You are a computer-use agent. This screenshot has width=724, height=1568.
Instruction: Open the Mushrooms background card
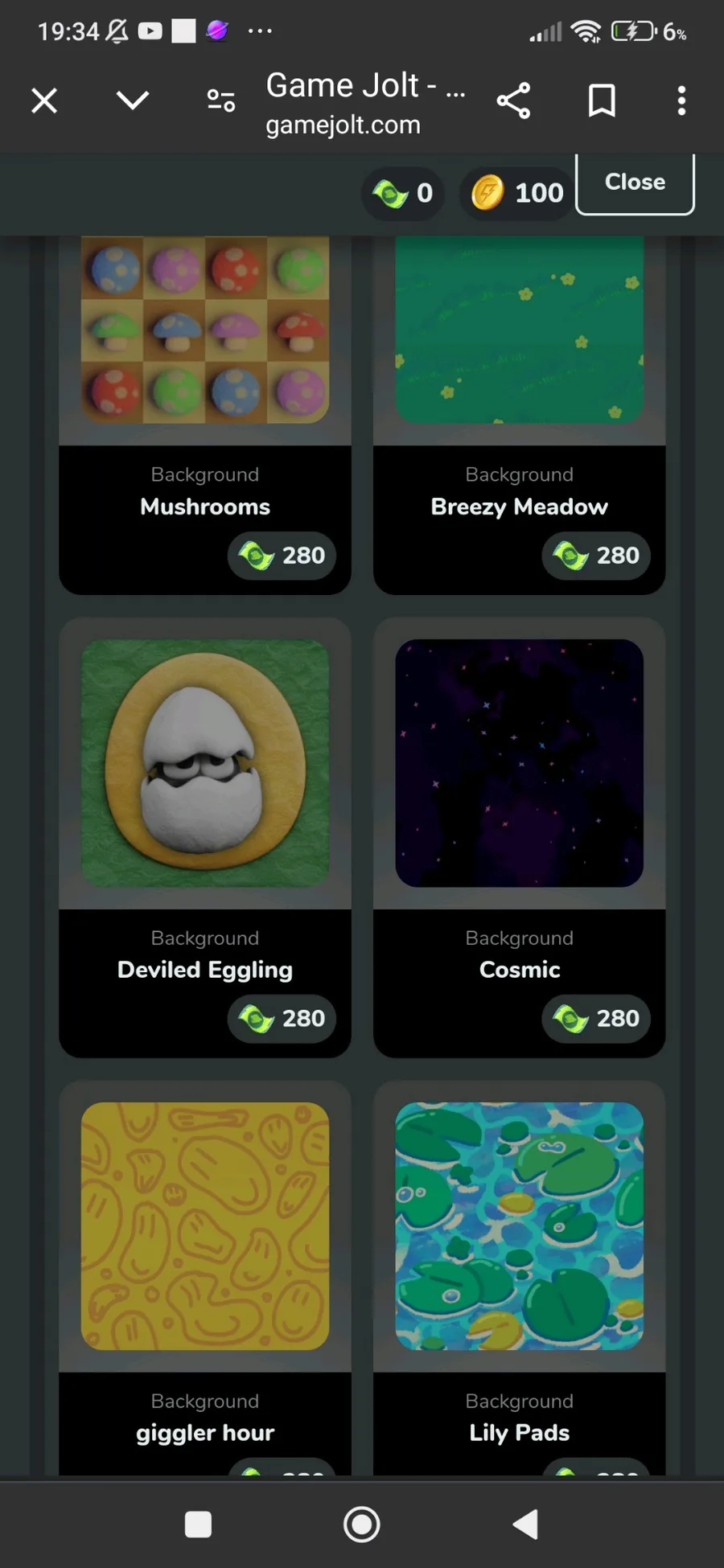coord(205,415)
